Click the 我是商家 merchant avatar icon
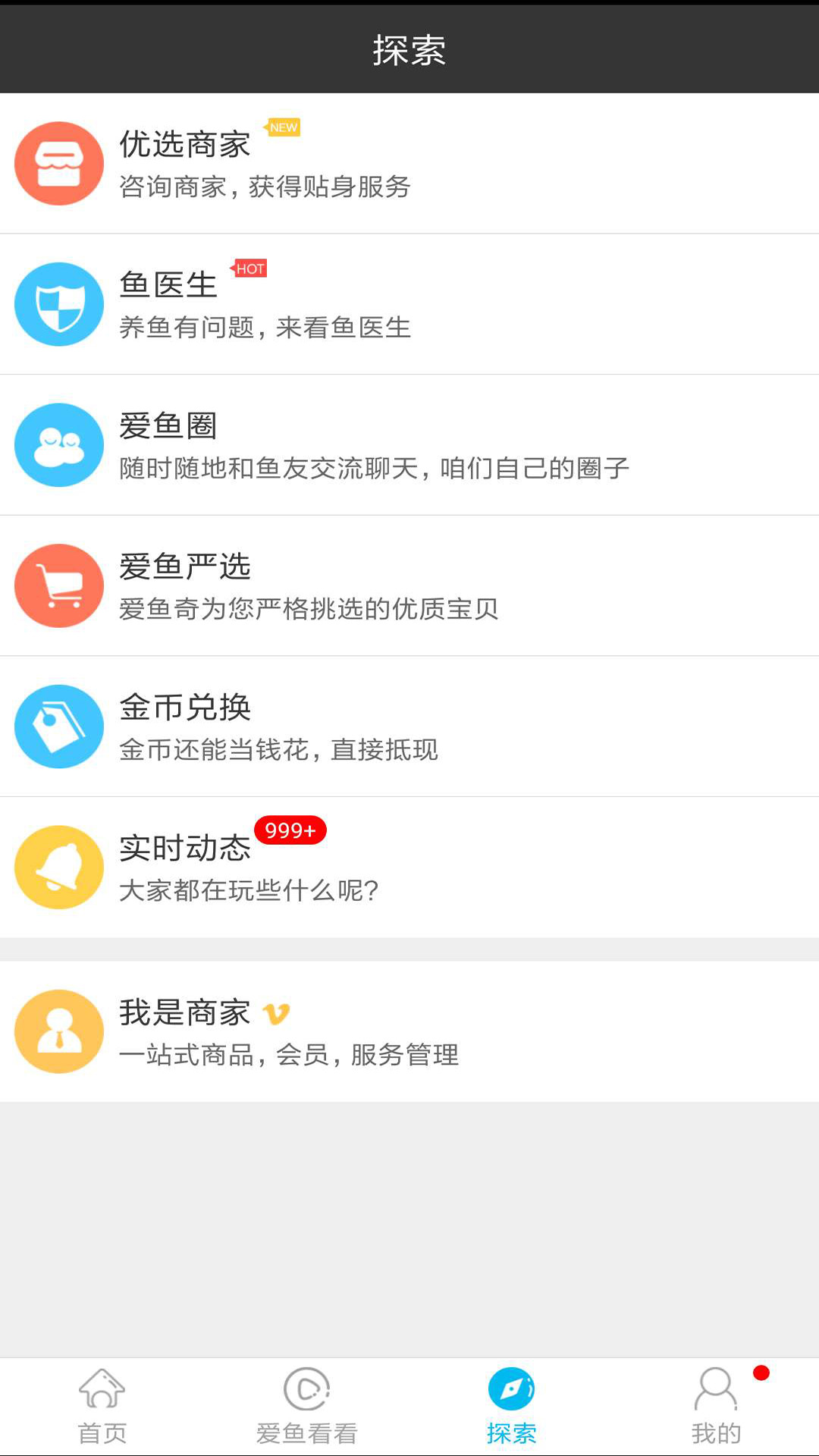 pyautogui.click(x=58, y=1031)
